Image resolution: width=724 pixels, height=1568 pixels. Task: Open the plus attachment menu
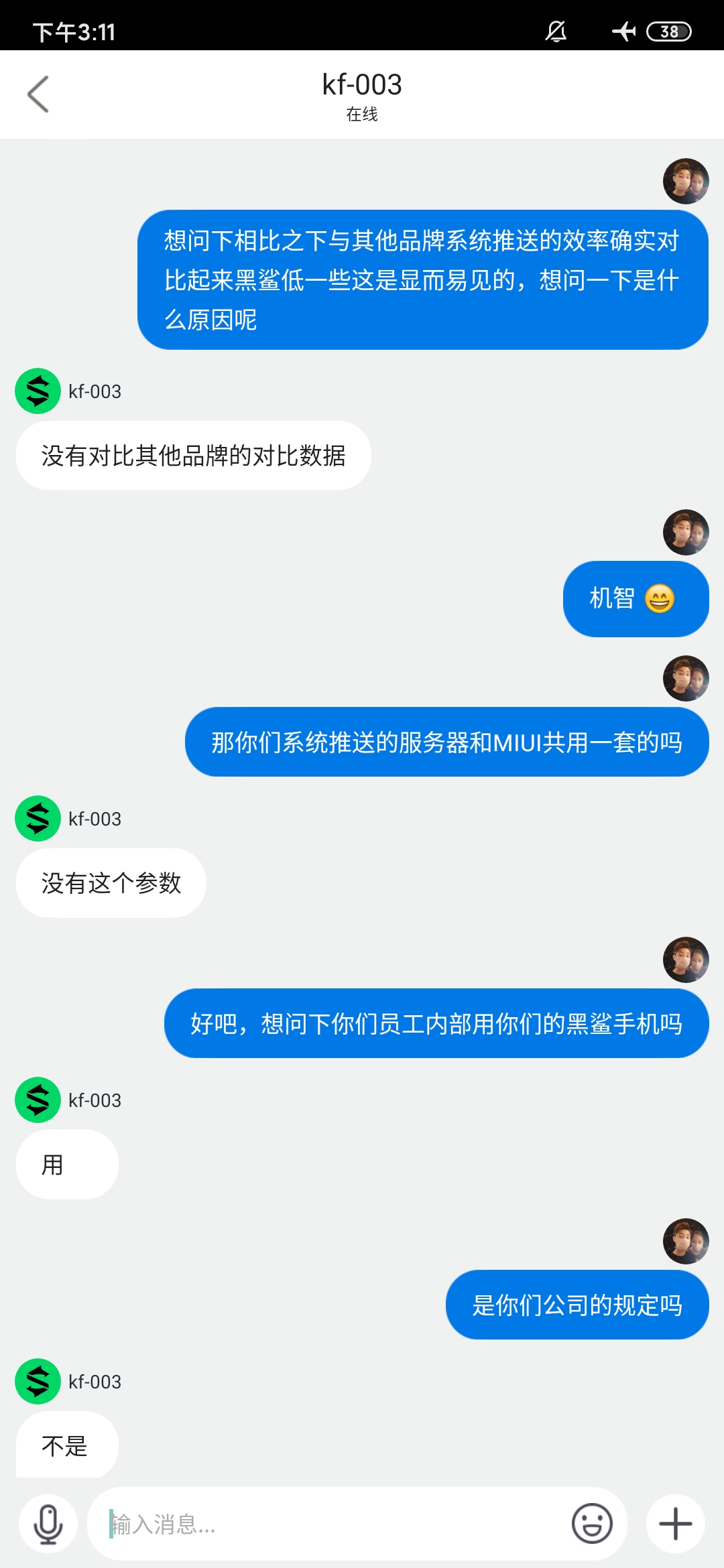click(x=676, y=1524)
